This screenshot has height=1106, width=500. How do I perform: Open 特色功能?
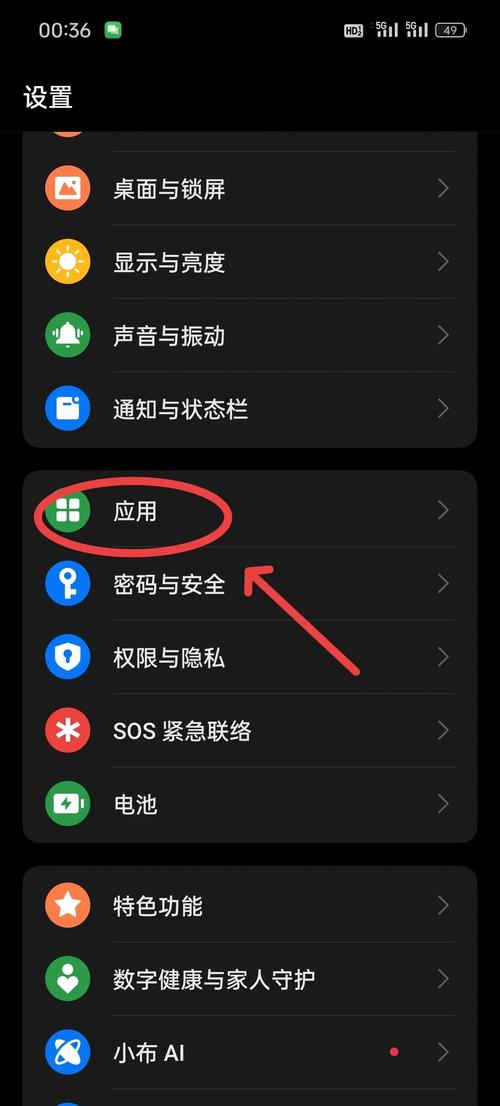pyautogui.click(x=250, y=905)
